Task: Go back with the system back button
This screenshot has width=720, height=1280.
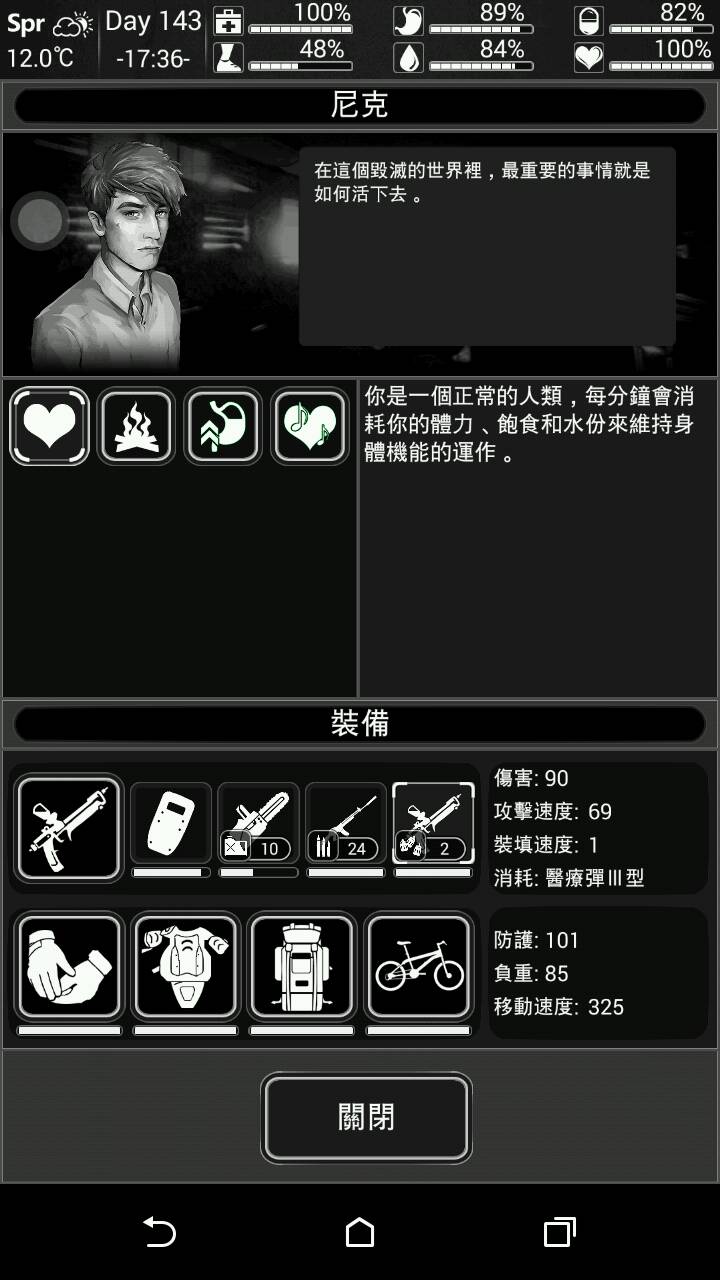Action: point(160,1232)
